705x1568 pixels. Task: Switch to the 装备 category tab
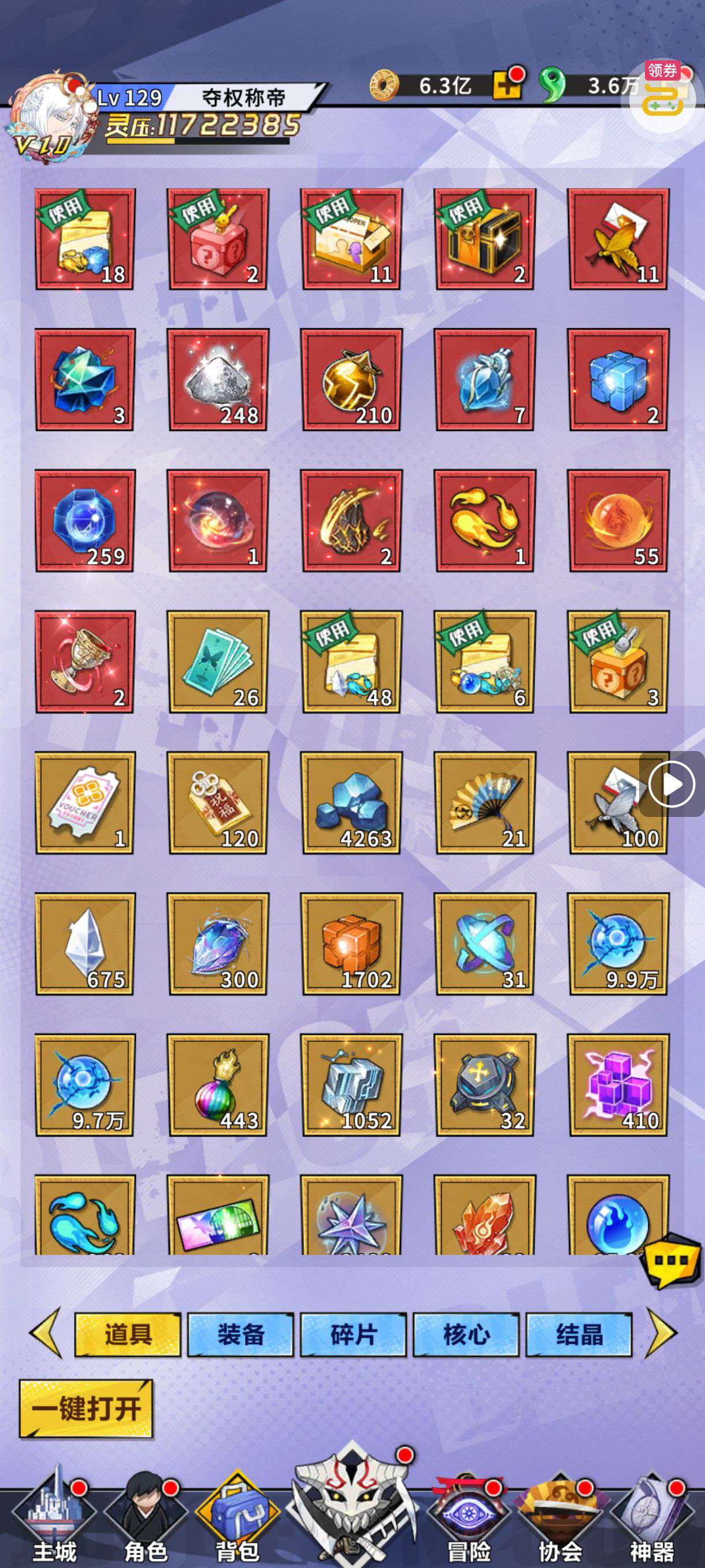point(240,1335)
